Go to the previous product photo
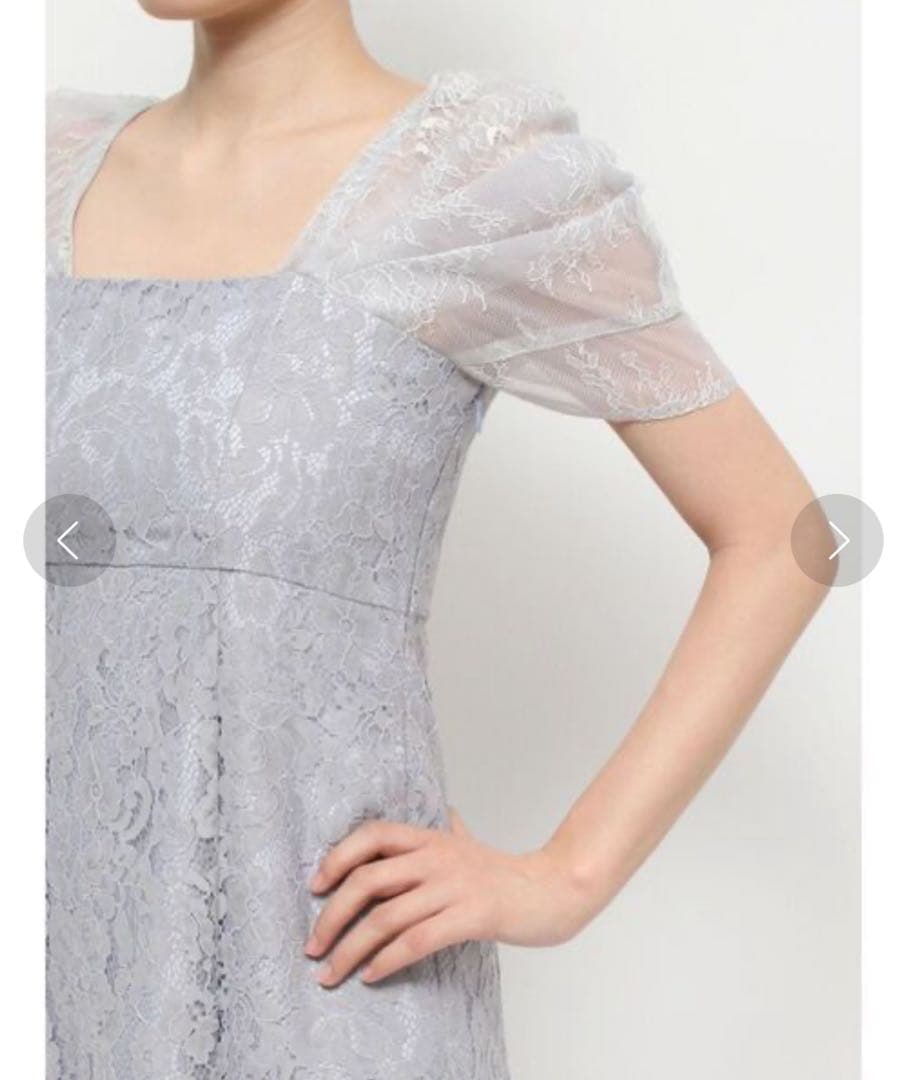Image resolution: width=908 pixels, height=1080 pixels. tap(69, 541)
